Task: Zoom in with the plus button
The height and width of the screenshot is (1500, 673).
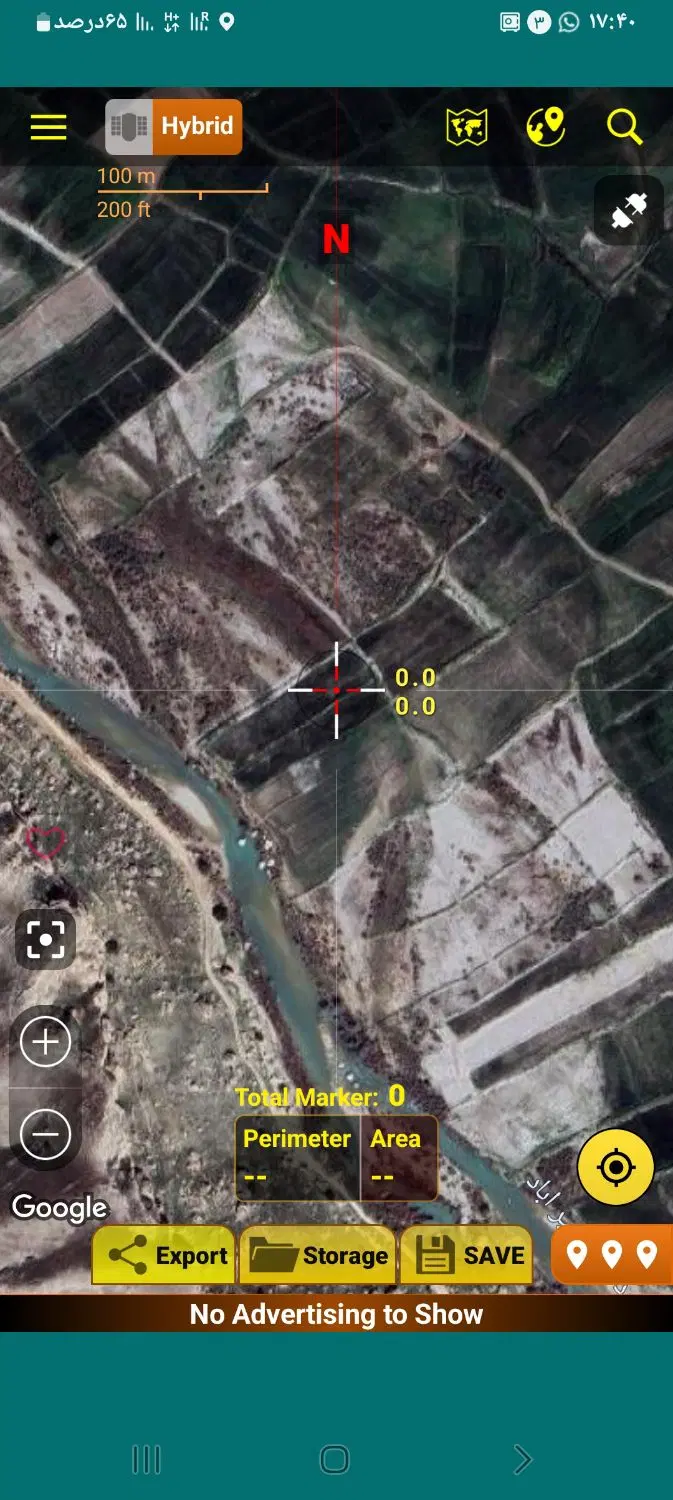Action: click(x=46, y=1043)
